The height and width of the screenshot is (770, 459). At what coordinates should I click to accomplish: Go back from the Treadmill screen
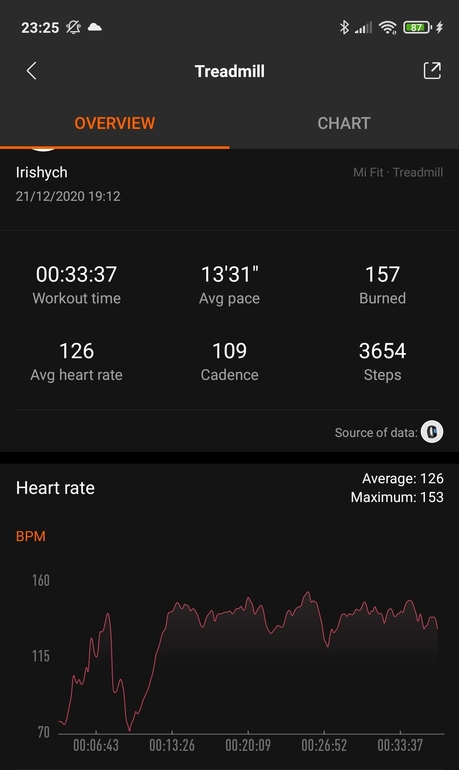click(x=31, y=71)
